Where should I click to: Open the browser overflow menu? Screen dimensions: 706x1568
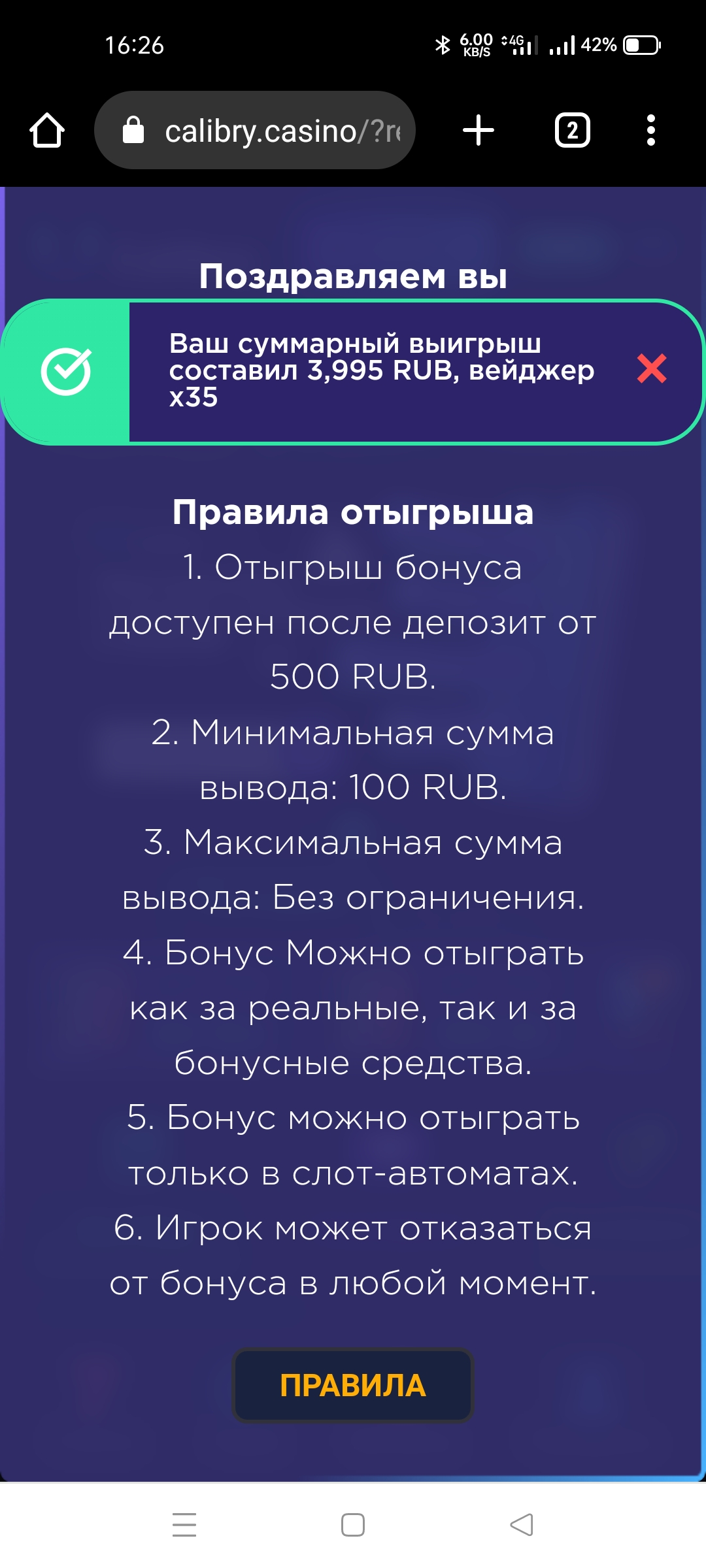[x=650, y=130]
